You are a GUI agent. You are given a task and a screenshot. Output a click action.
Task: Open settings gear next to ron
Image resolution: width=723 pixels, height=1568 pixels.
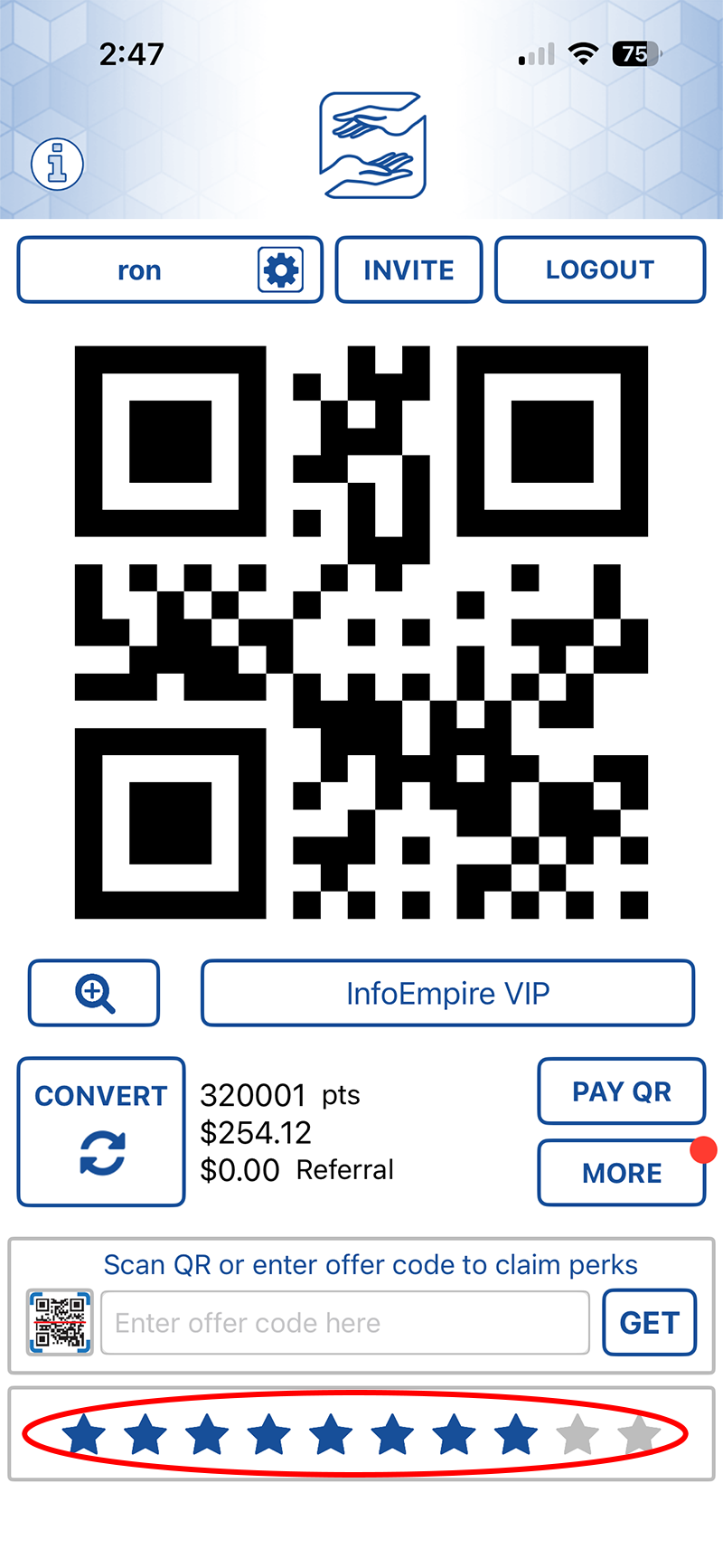[280, 269]
